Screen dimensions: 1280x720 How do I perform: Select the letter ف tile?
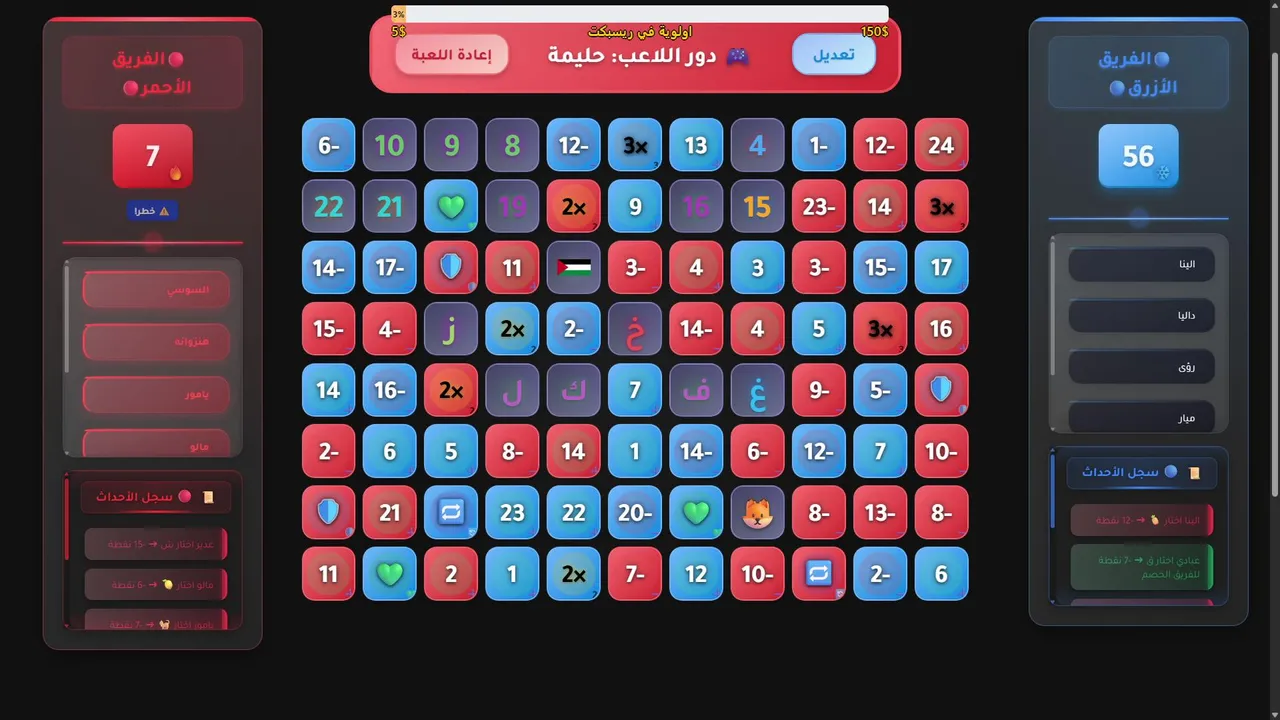click(695, 390)
